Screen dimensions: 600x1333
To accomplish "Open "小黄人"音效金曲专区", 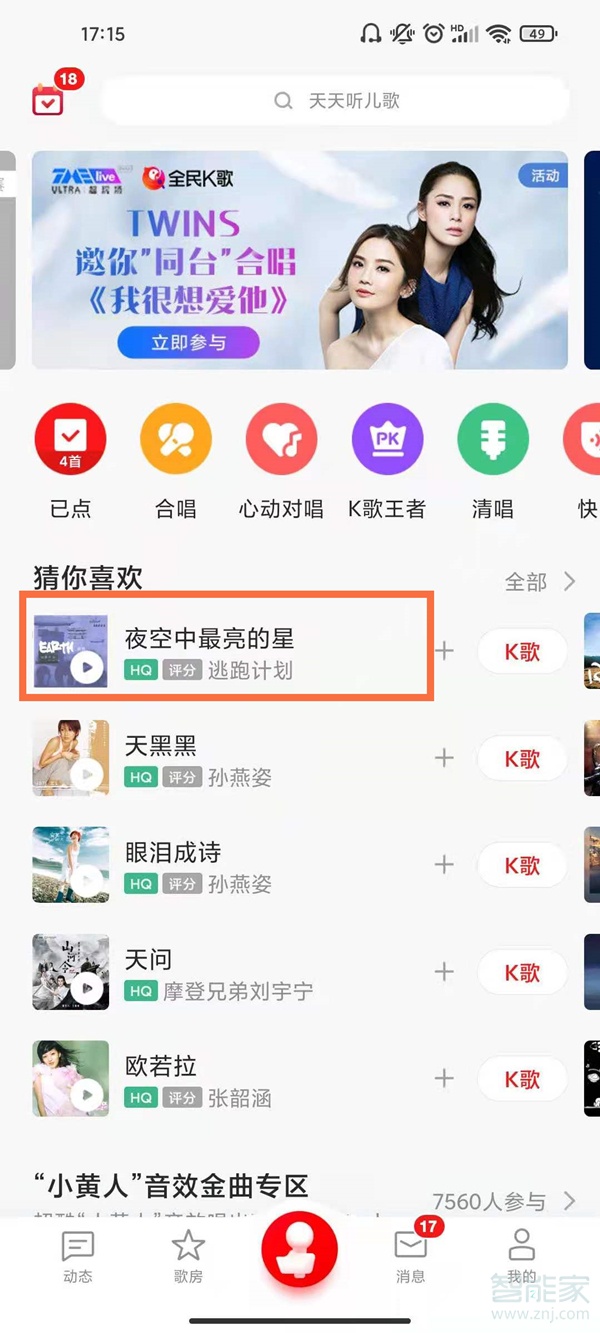I will [x=170, y=1187].
